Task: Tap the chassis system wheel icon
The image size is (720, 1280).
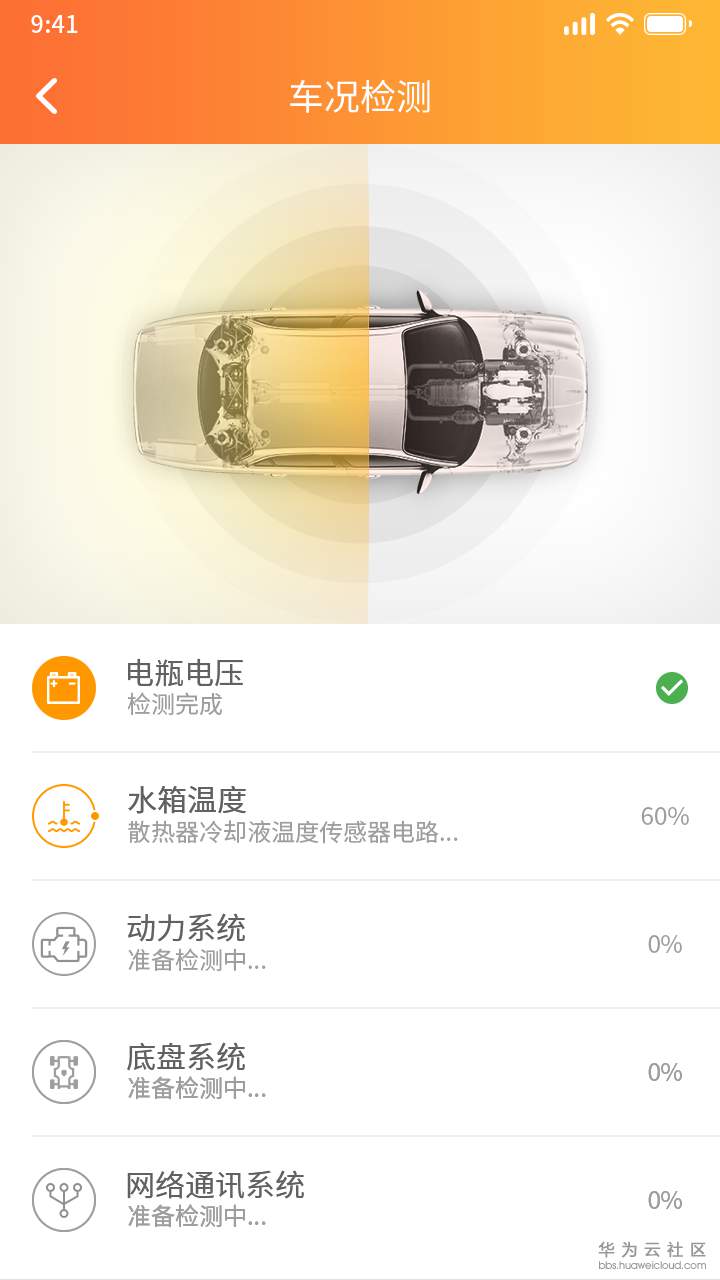Action: [x=64, y=1071]
